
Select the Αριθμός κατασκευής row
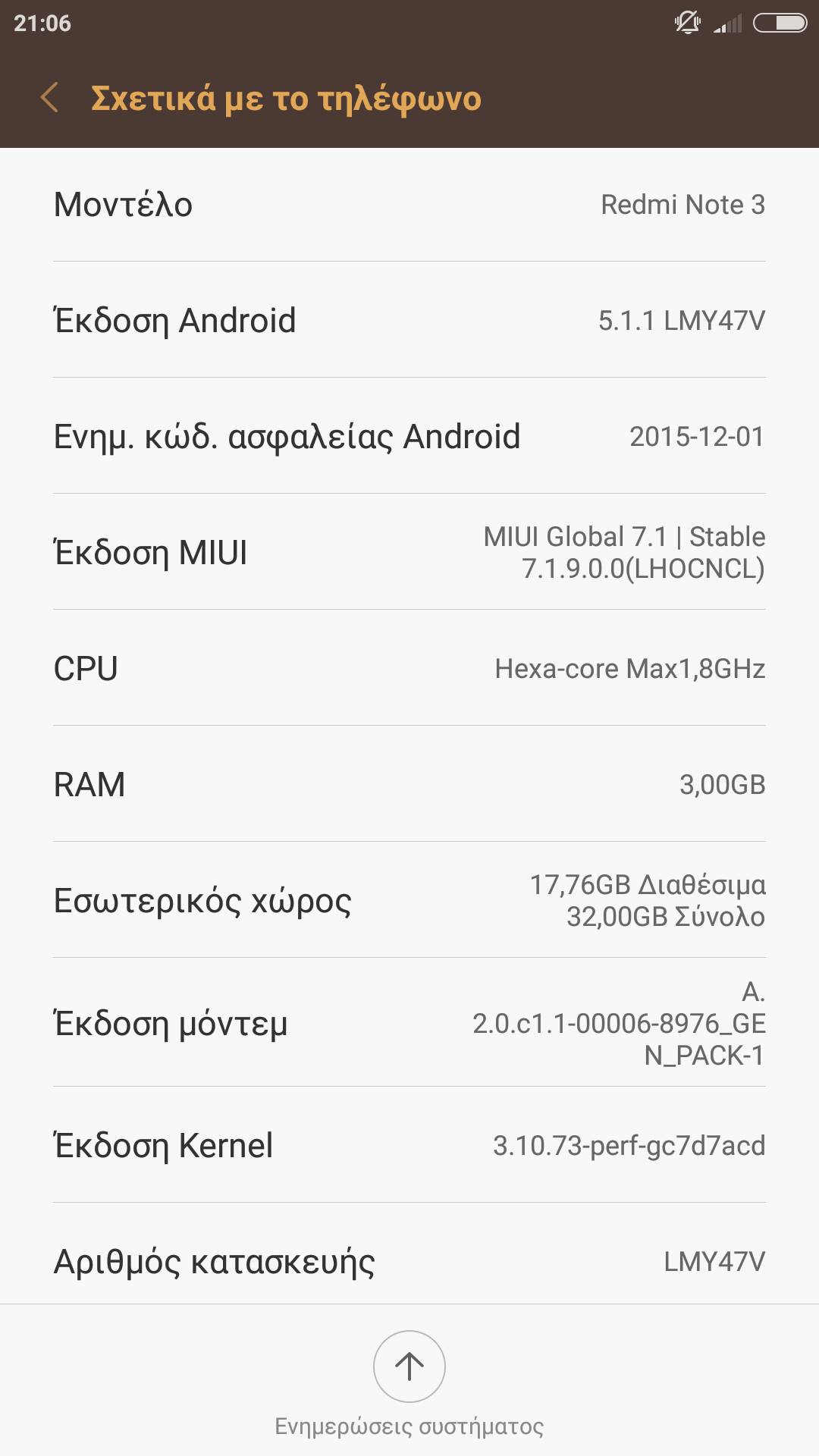[409, 1261]
